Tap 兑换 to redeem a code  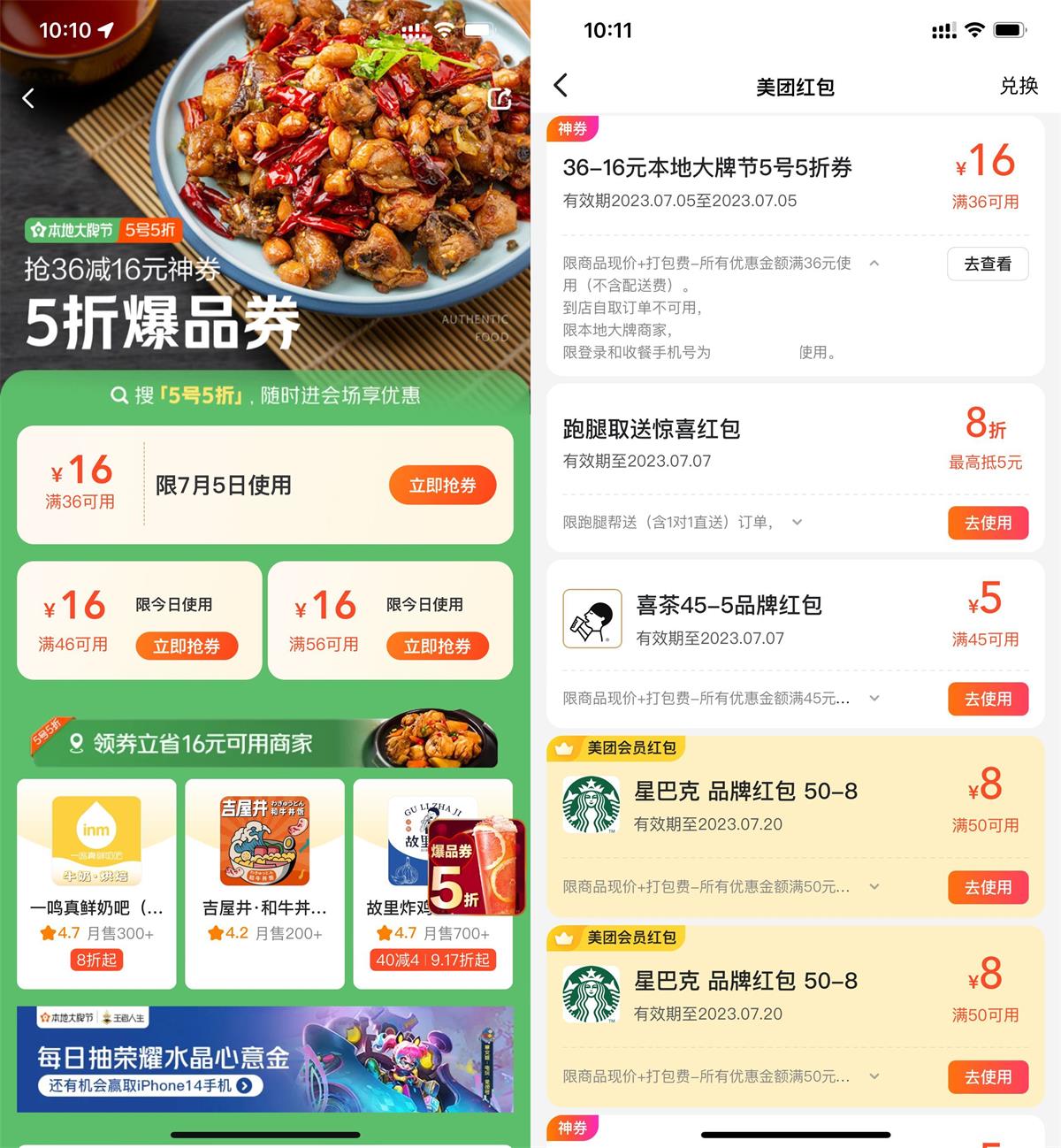(1019, 86)
